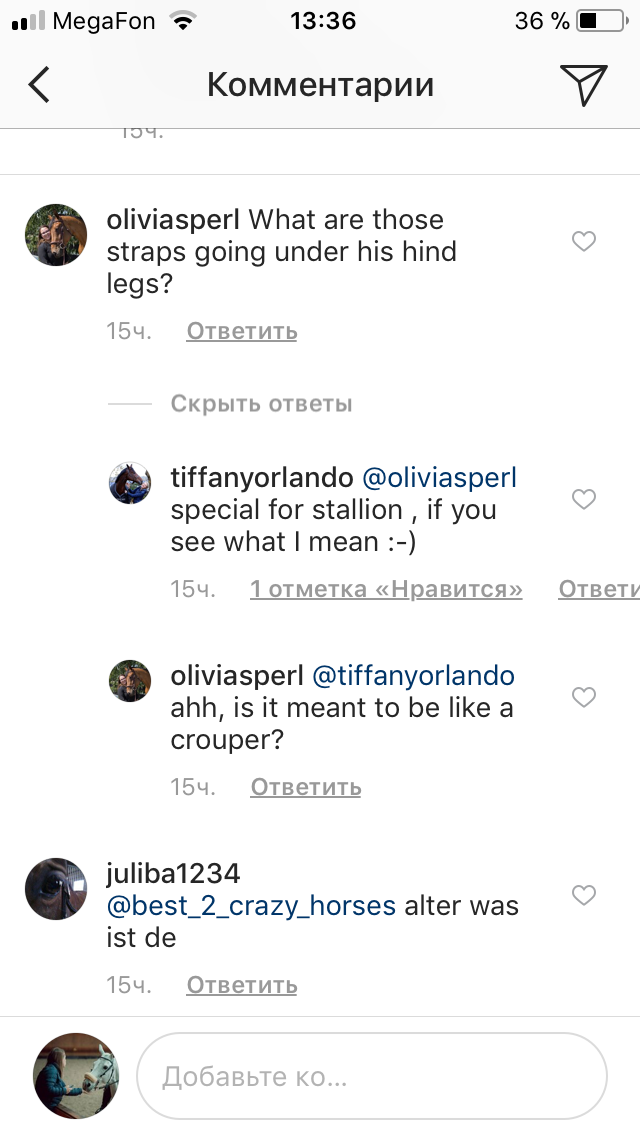
Task: Open juliba1234's profile picture
Action: click(55, 888)
